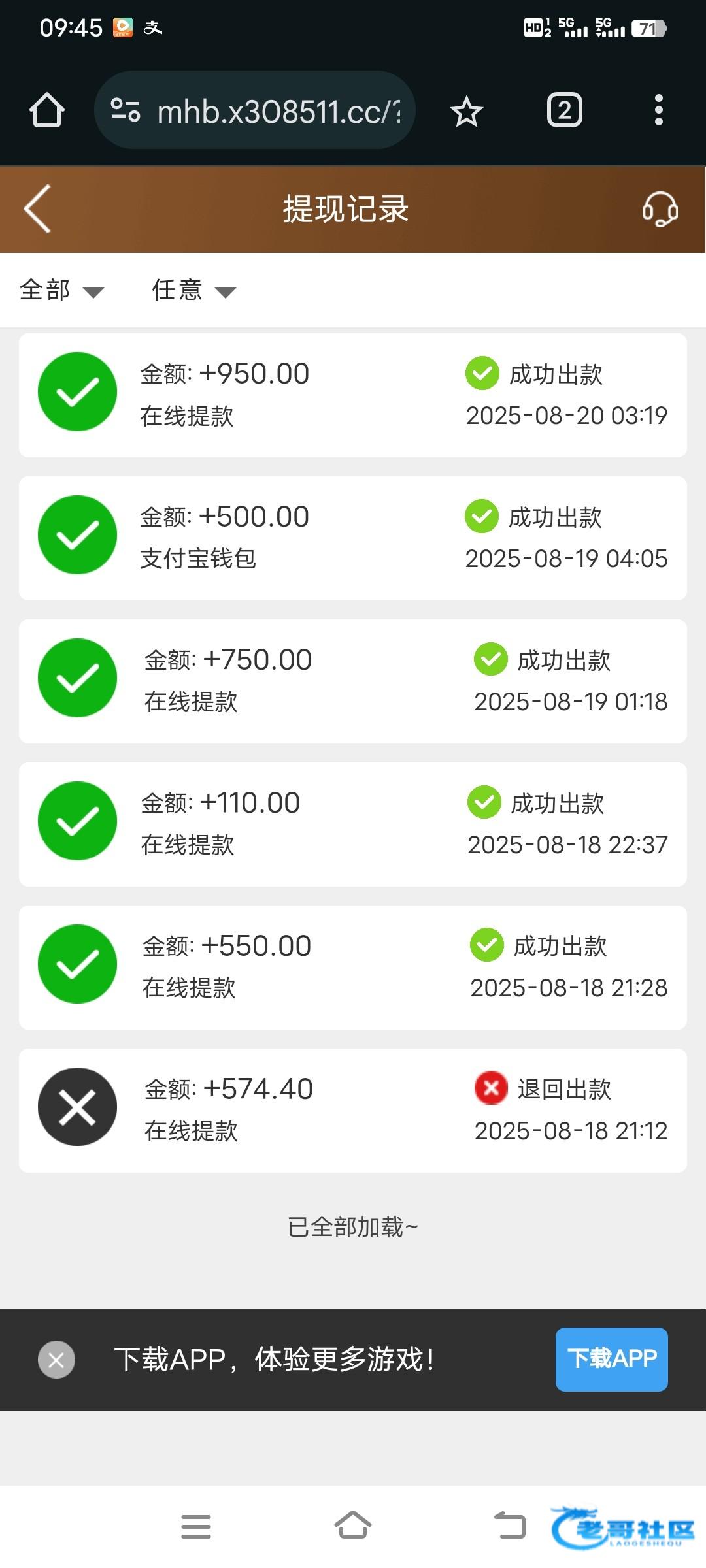
Task: View the +750.00 withdrawal record
Action: tap(353, 681)
